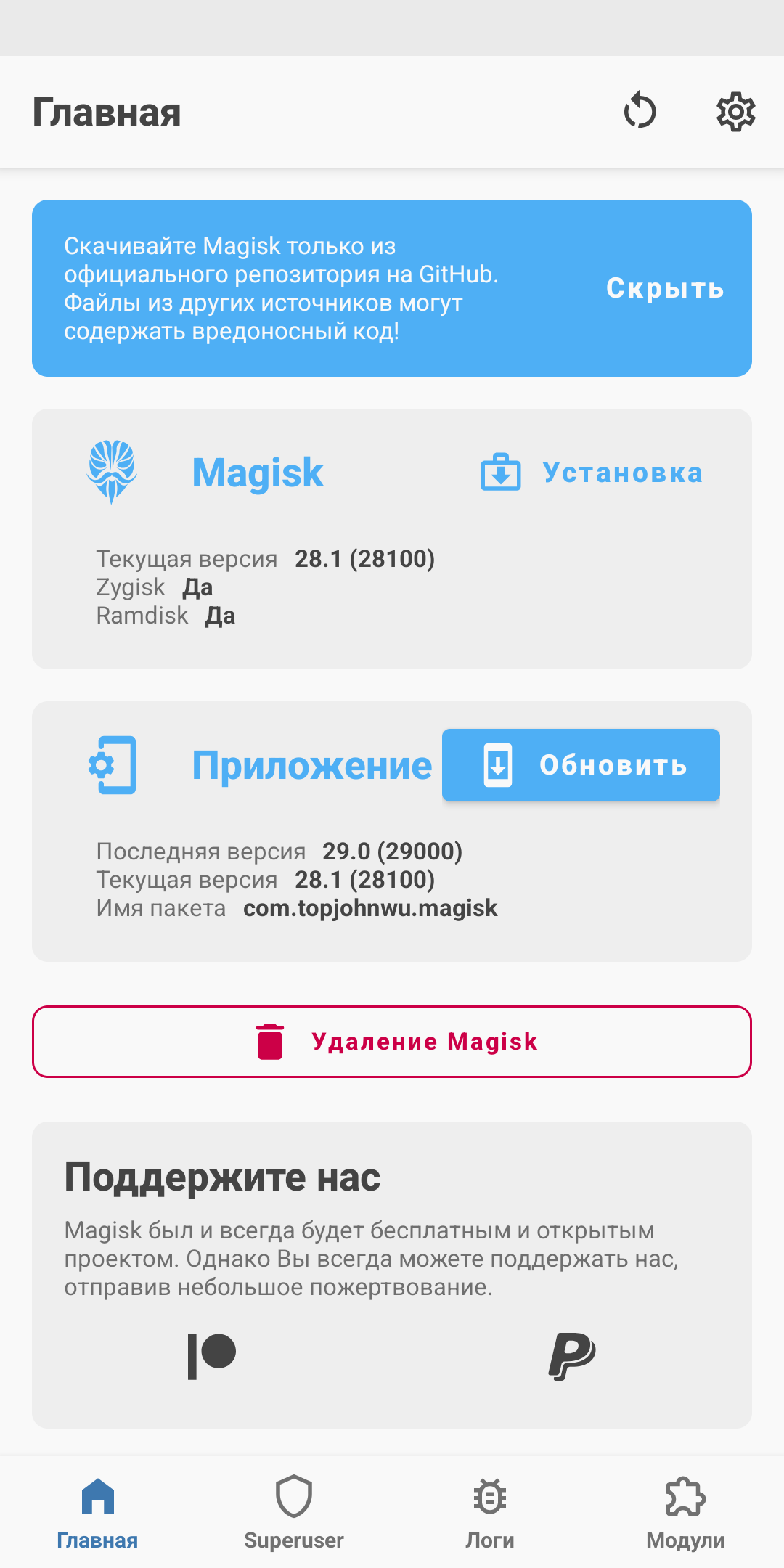Open Magisk settings via the gear icon
The height and width of the screenshot is (1568, 784).
735,111
